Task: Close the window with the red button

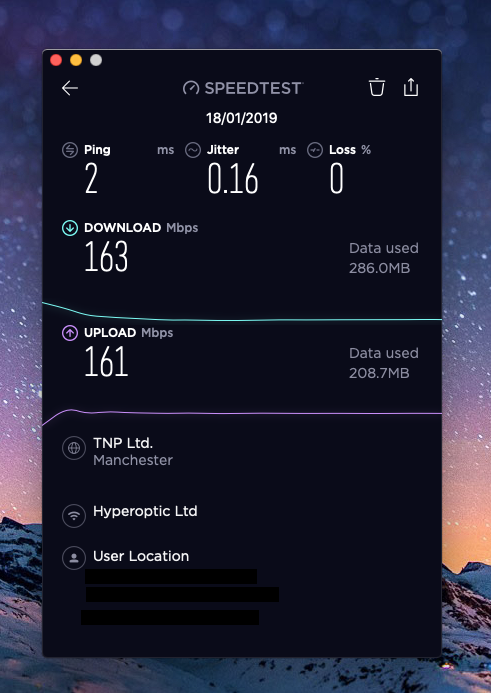Action: click(x=56, y=60)
